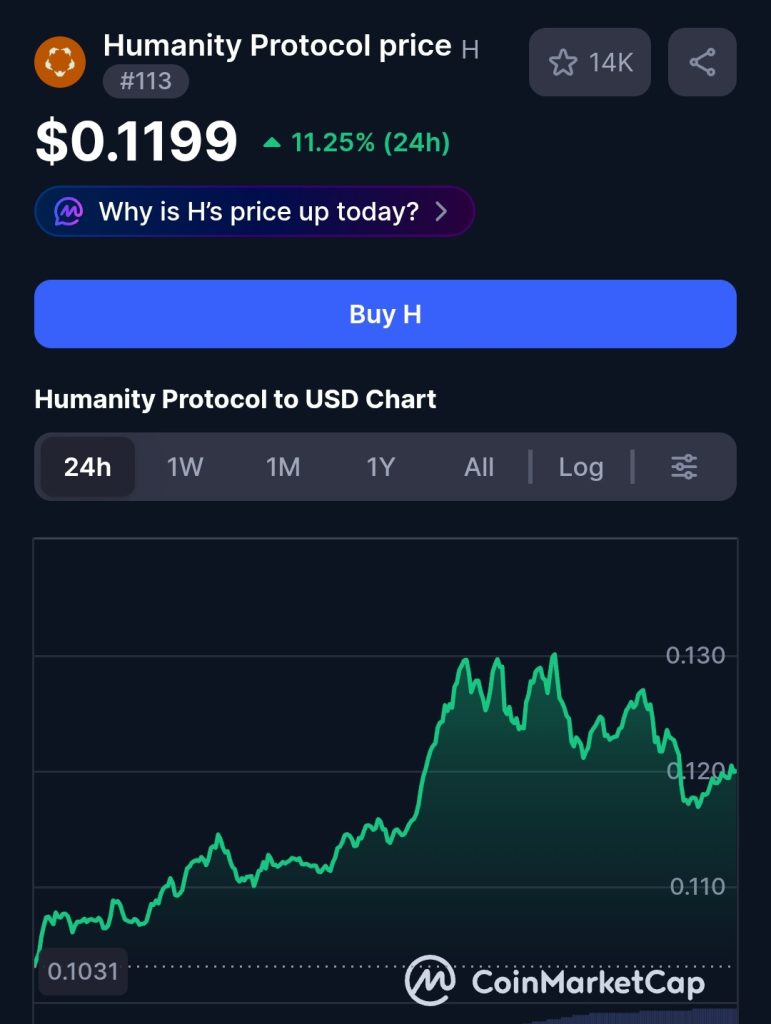Viewport: 771px width, 1024px height.
Task: Toggle the chart to Log scale
Action: [x=582, y=466]
